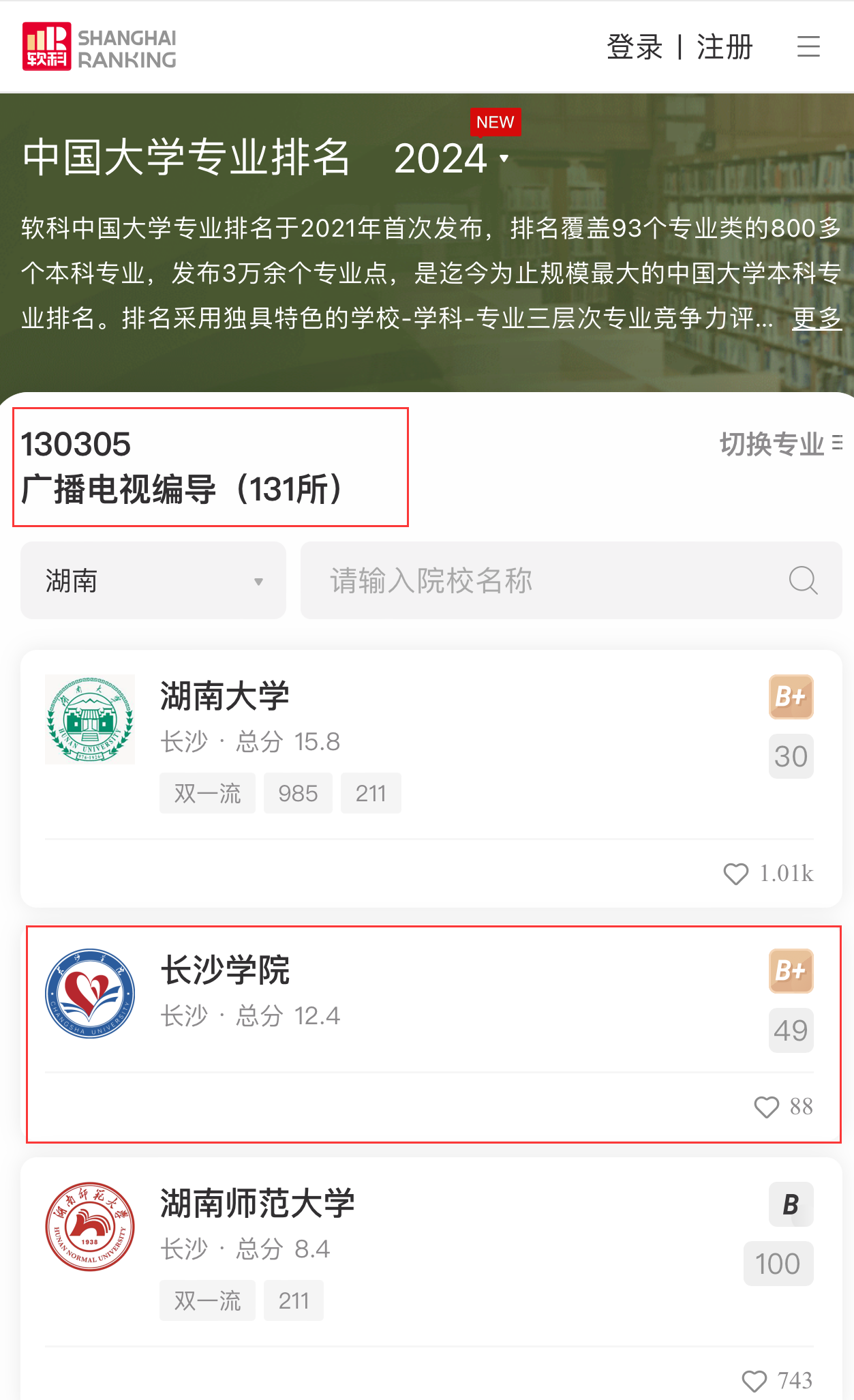
Task: Like 长沙学院 with the heart icon
Action: [767, 1107]
